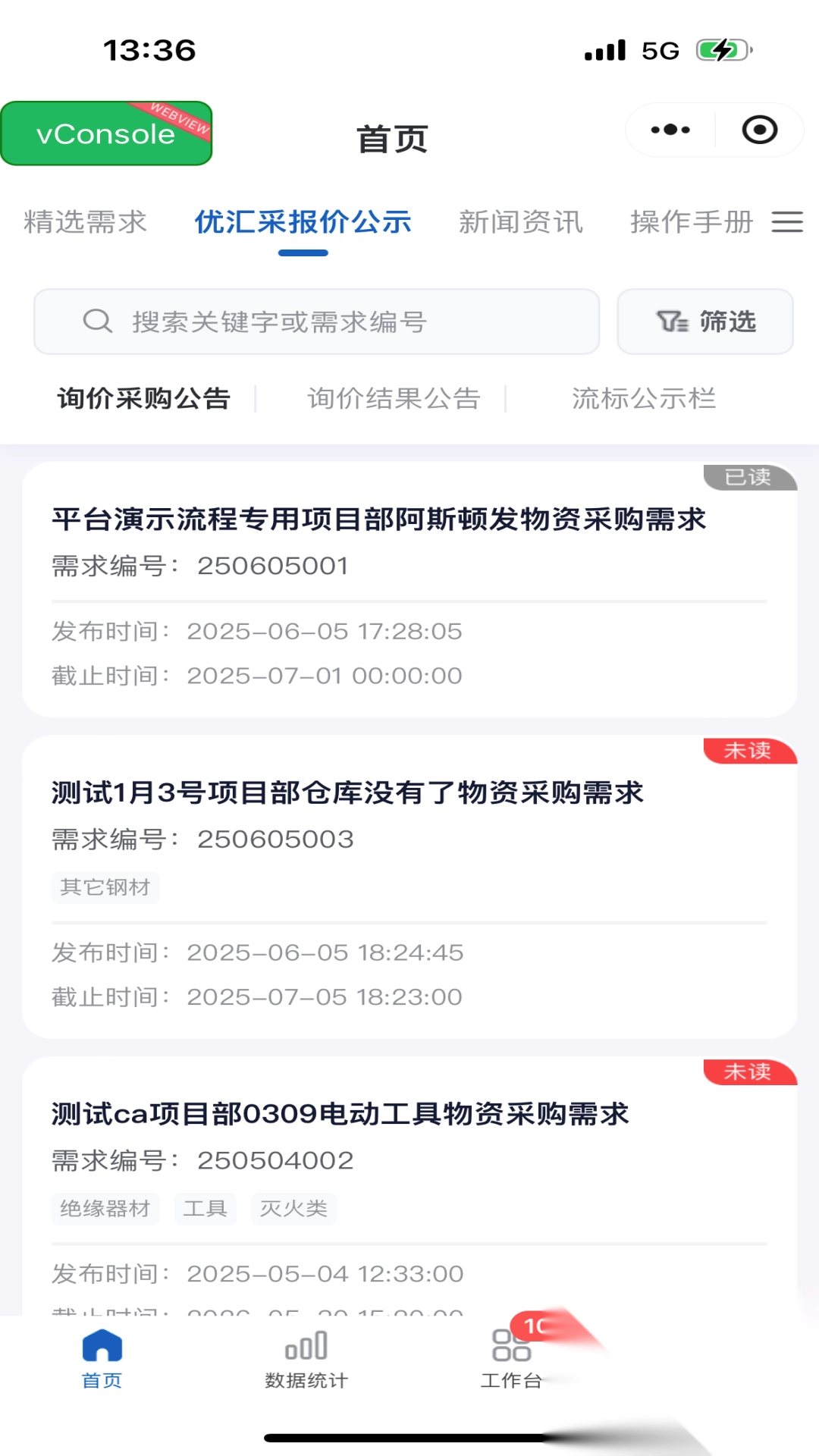
Task: Open the 精选需求 tab
Action: [x=85, y=222]
